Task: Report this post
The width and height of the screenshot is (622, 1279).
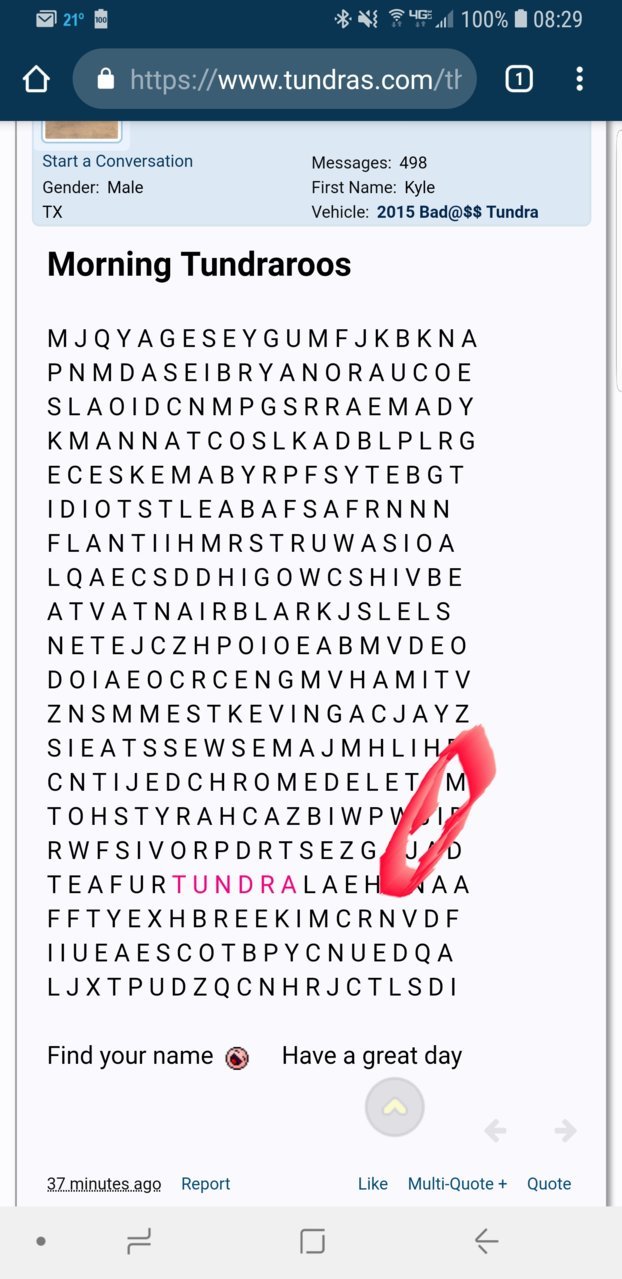Action: [205, 1184]
